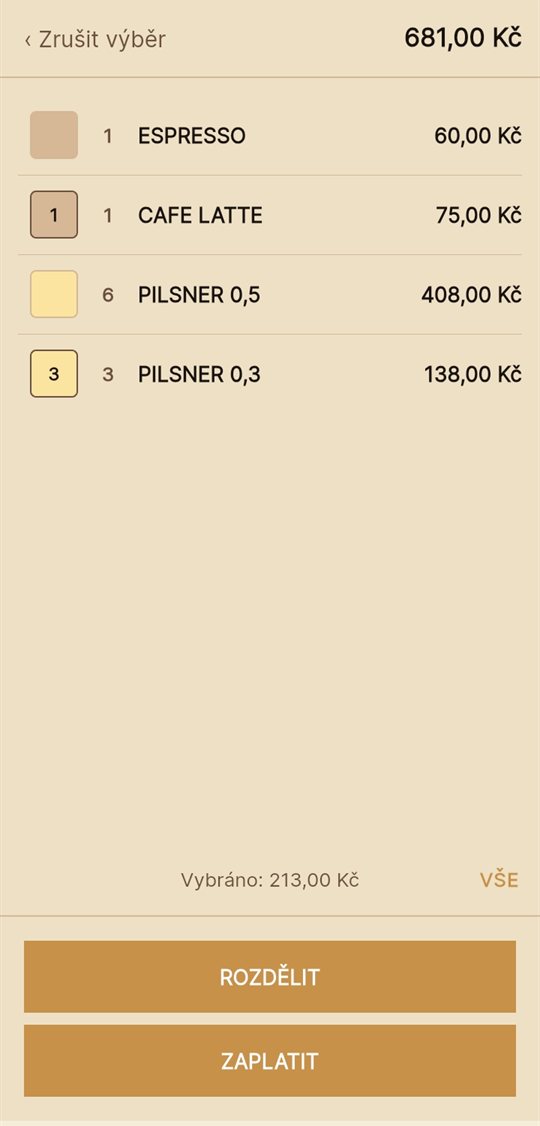Tap the PILSNER 0,3 selection box
The width and height of the screenshot is (540, 1126).
coord(54,374)
